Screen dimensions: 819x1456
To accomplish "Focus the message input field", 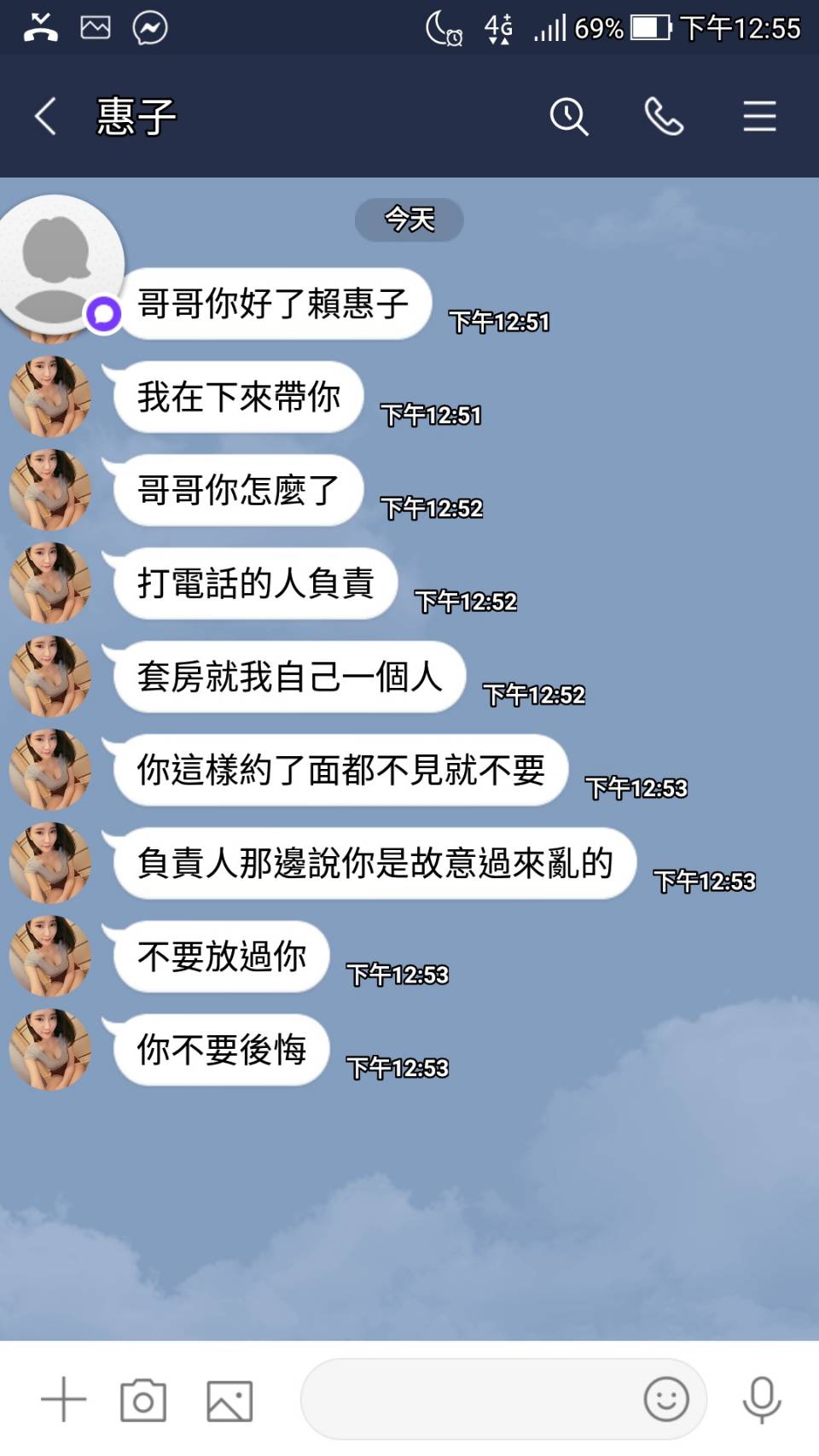I will coord(469,1400).
